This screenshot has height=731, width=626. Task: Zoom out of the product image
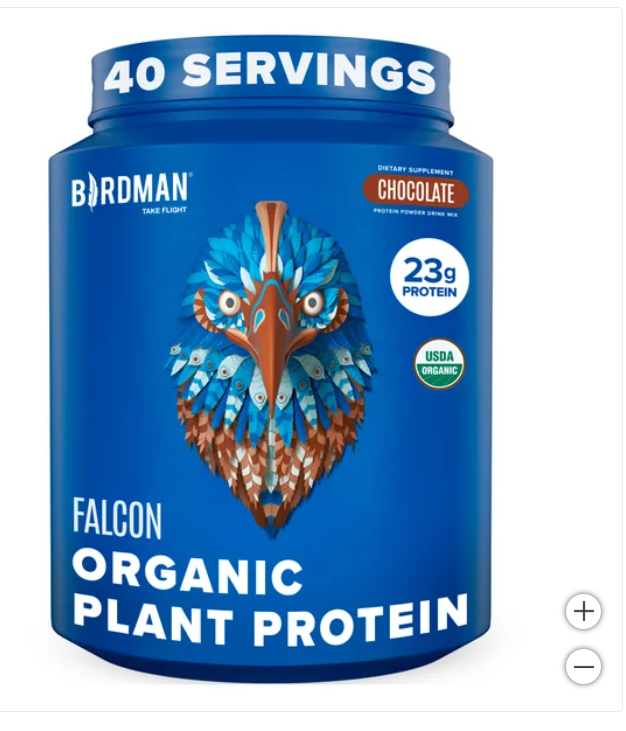tap(583, 666)
